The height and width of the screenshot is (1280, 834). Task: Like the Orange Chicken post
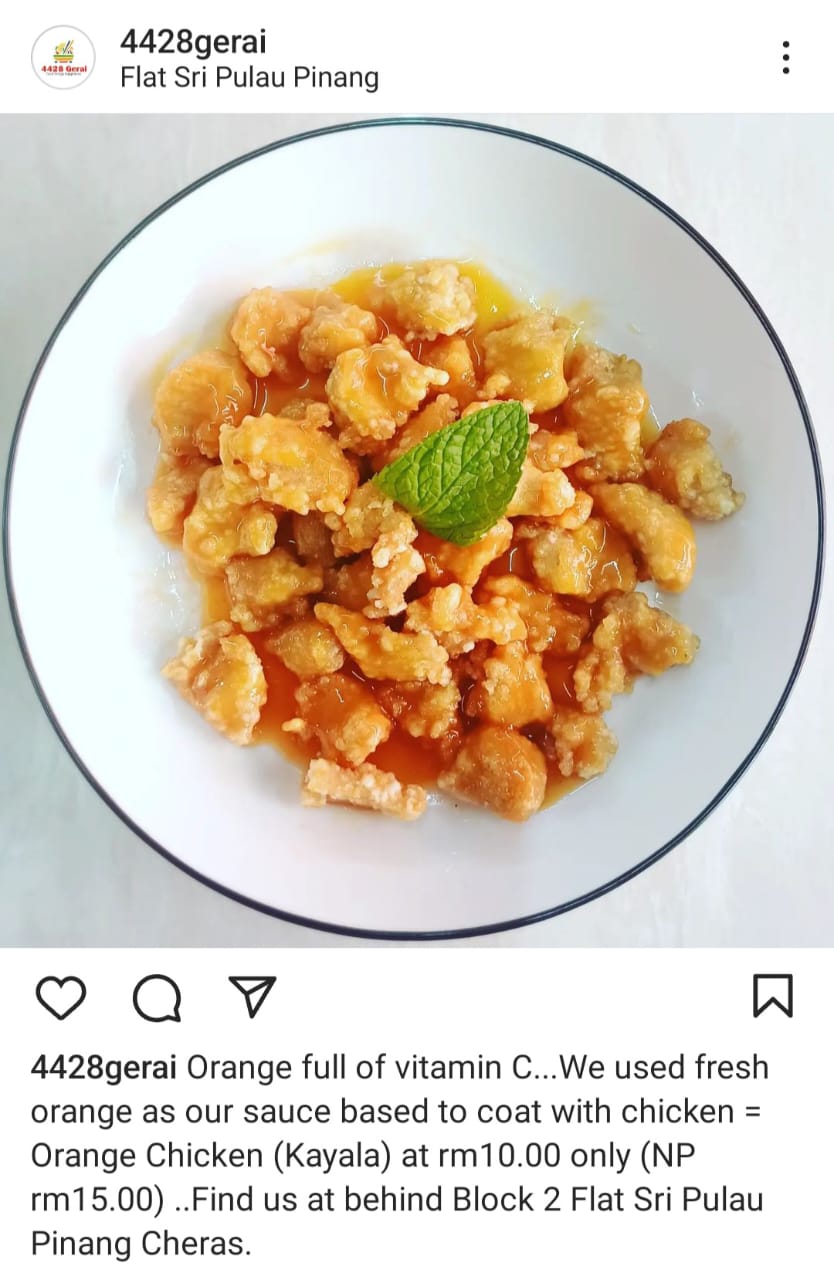(61, 997)
